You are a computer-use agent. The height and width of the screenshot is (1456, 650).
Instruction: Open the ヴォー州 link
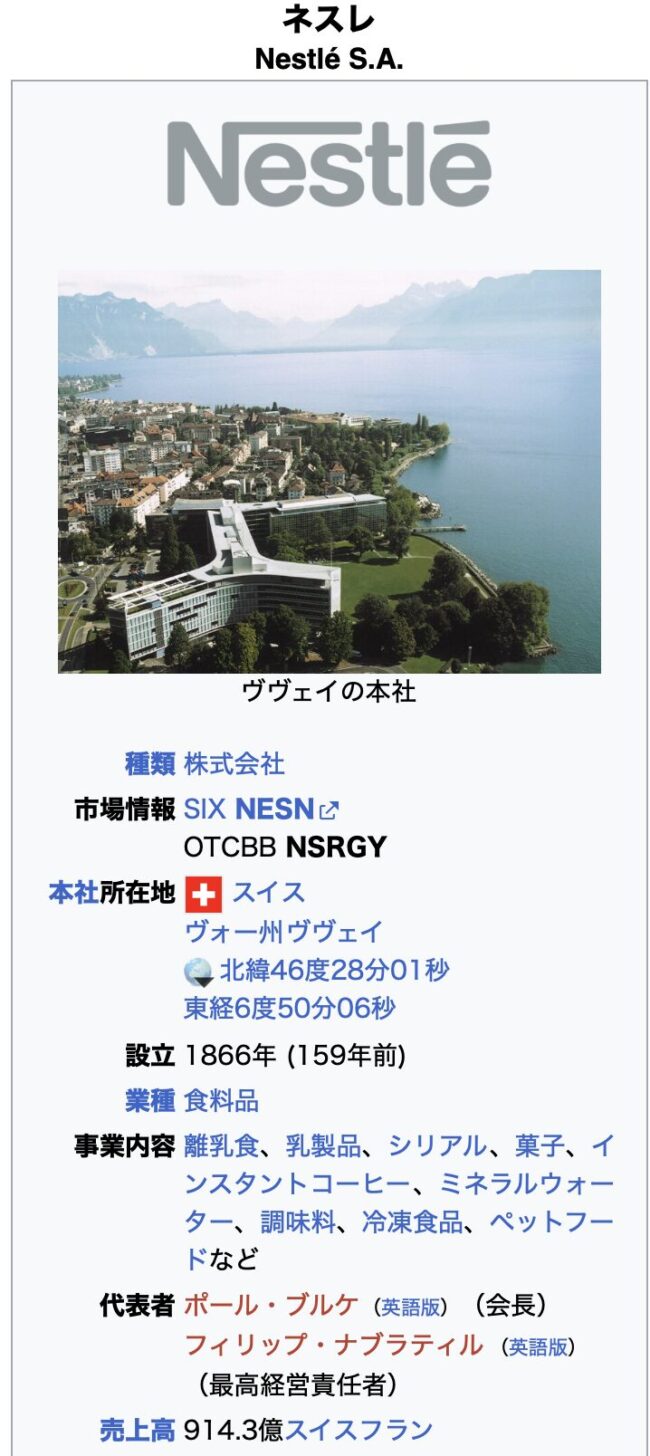pos(233,932)
